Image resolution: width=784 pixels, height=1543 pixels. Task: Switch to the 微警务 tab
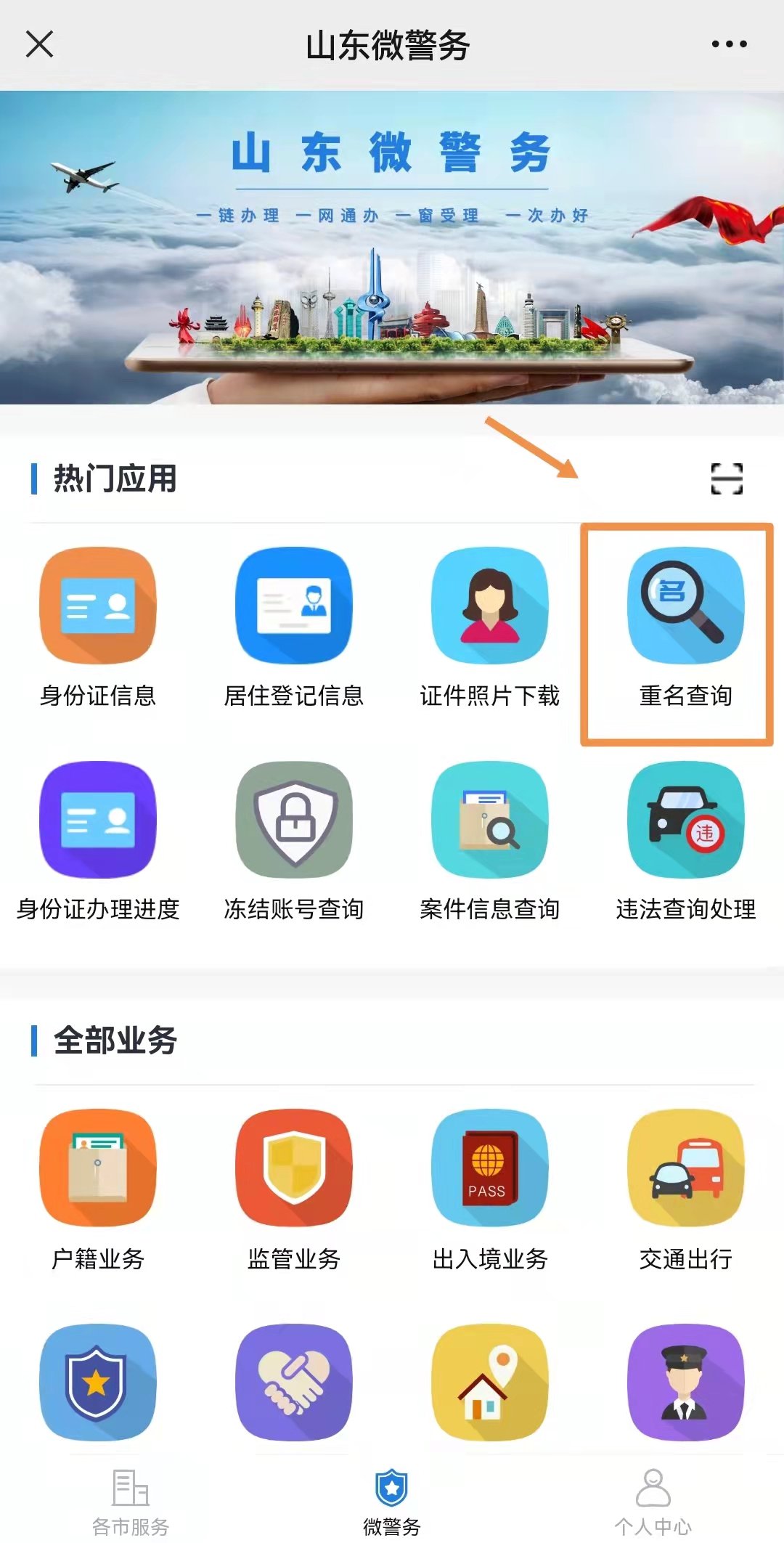tap(392, 1502)
